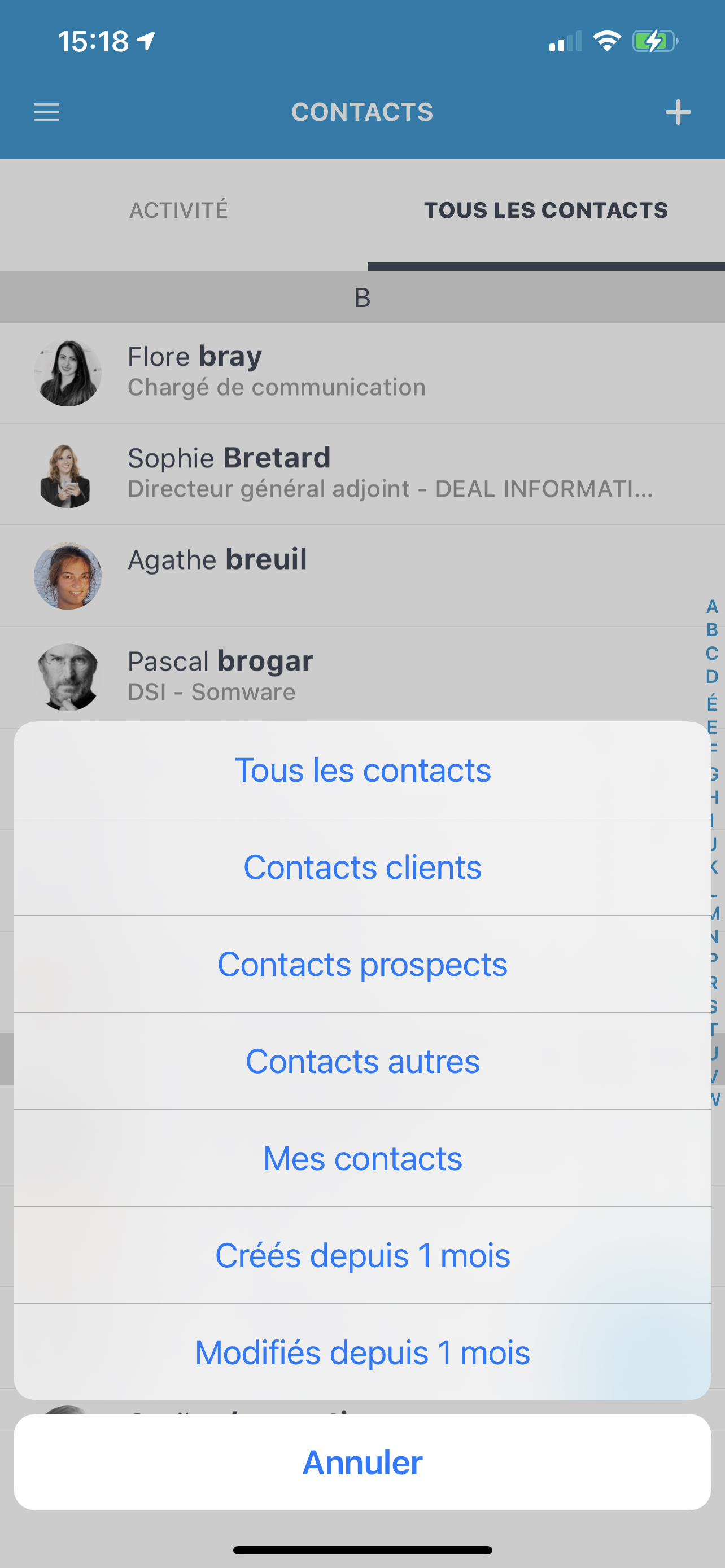Show Contacts autres only
Viewport: 725px width, 1568px height.
pos(362,1061)
